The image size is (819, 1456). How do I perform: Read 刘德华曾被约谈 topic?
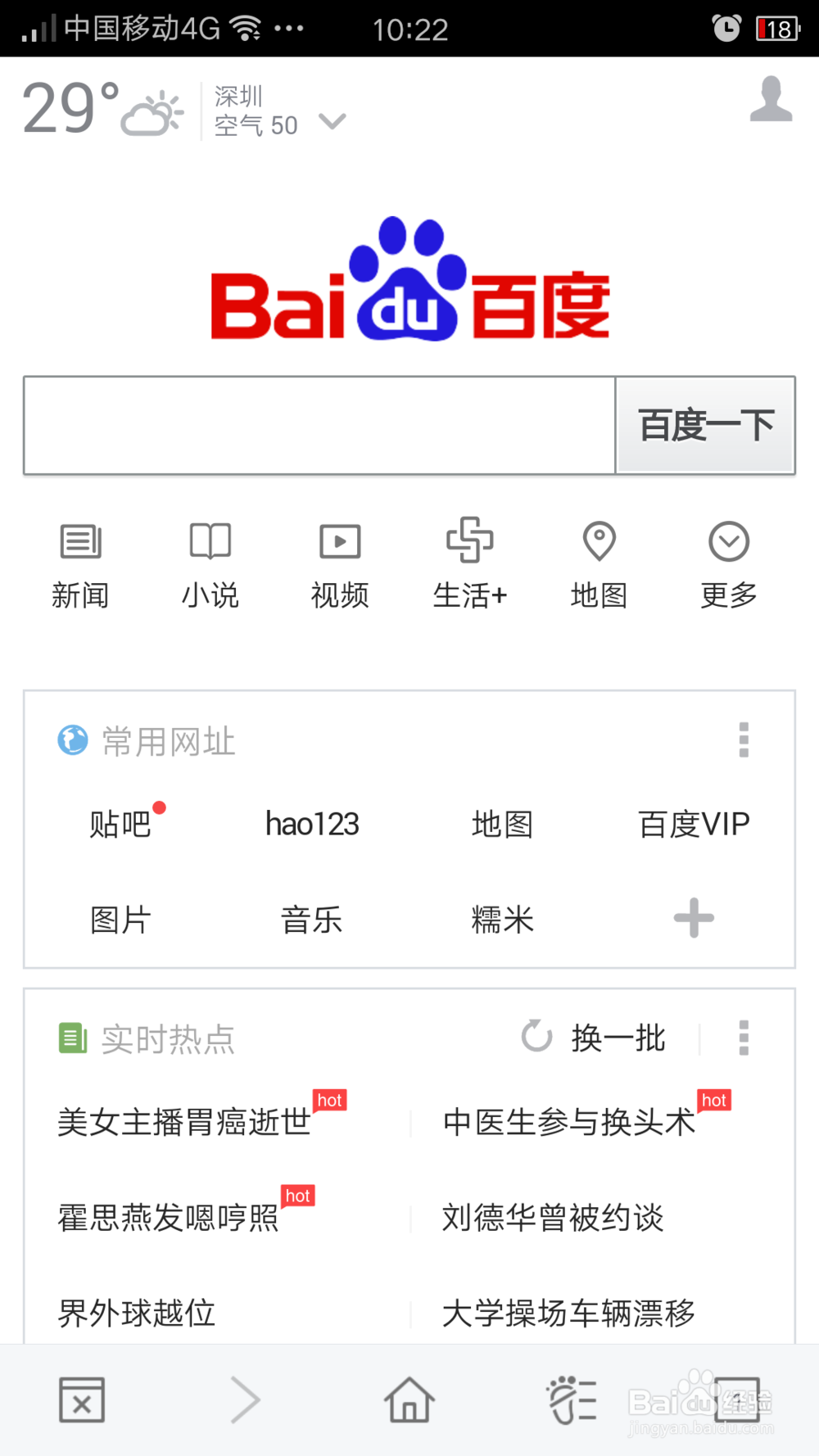[553, 1218]
